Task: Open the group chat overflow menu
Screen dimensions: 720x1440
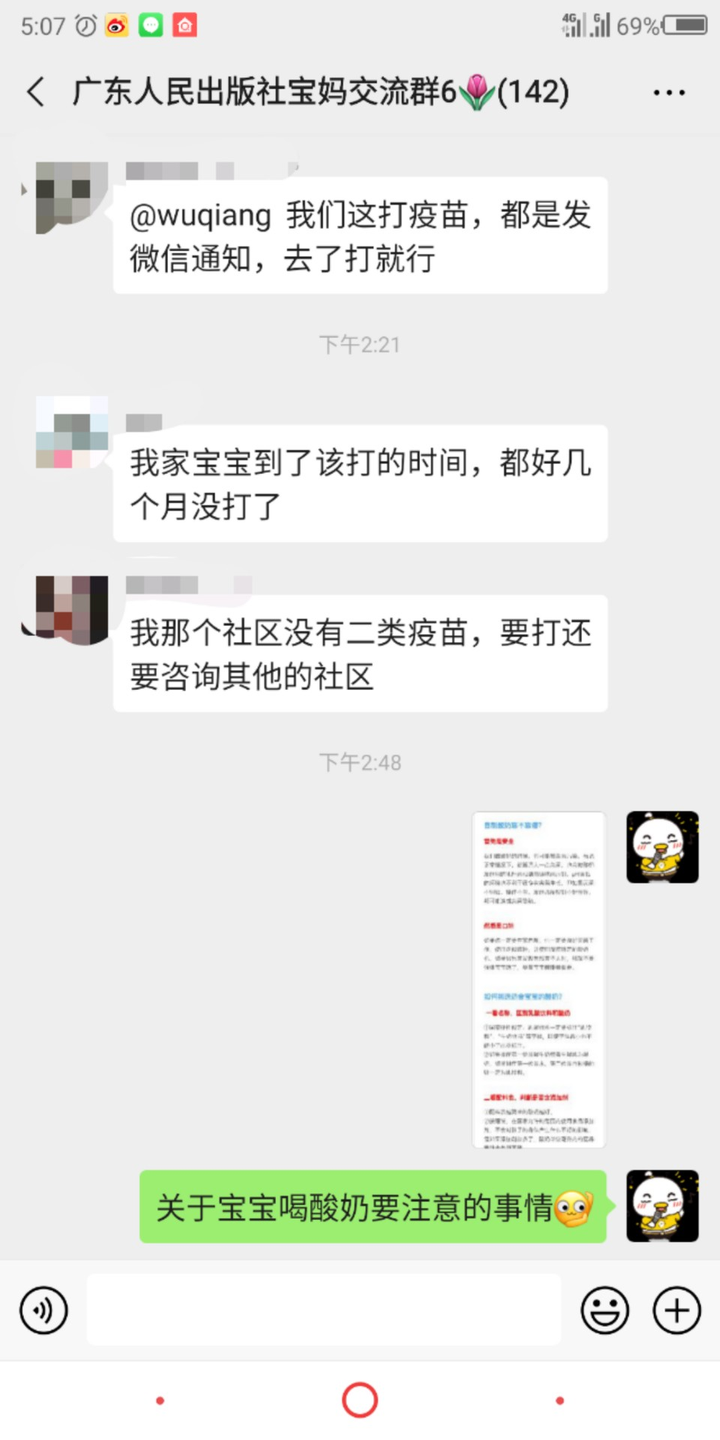Action: [668, 93]
